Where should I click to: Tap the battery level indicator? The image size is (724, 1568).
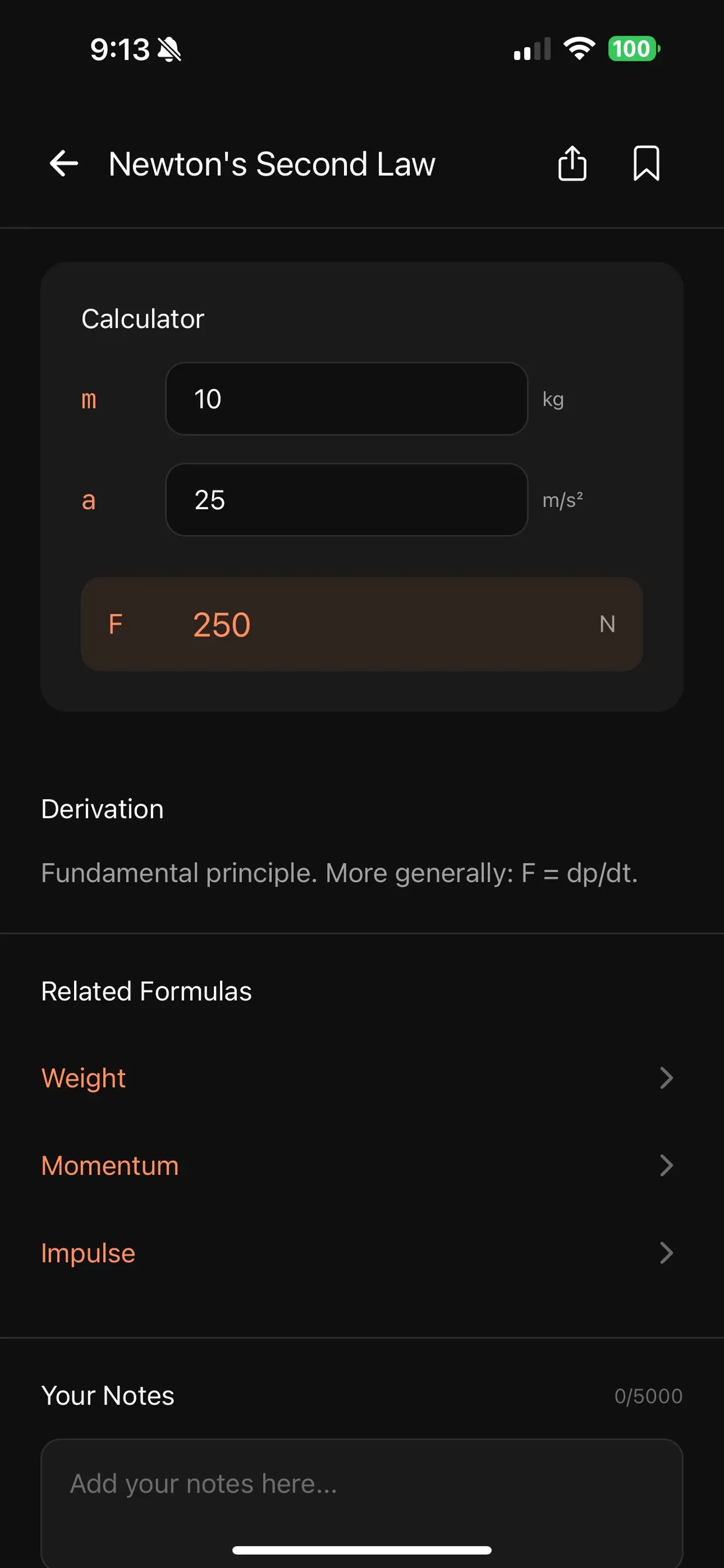632,48
